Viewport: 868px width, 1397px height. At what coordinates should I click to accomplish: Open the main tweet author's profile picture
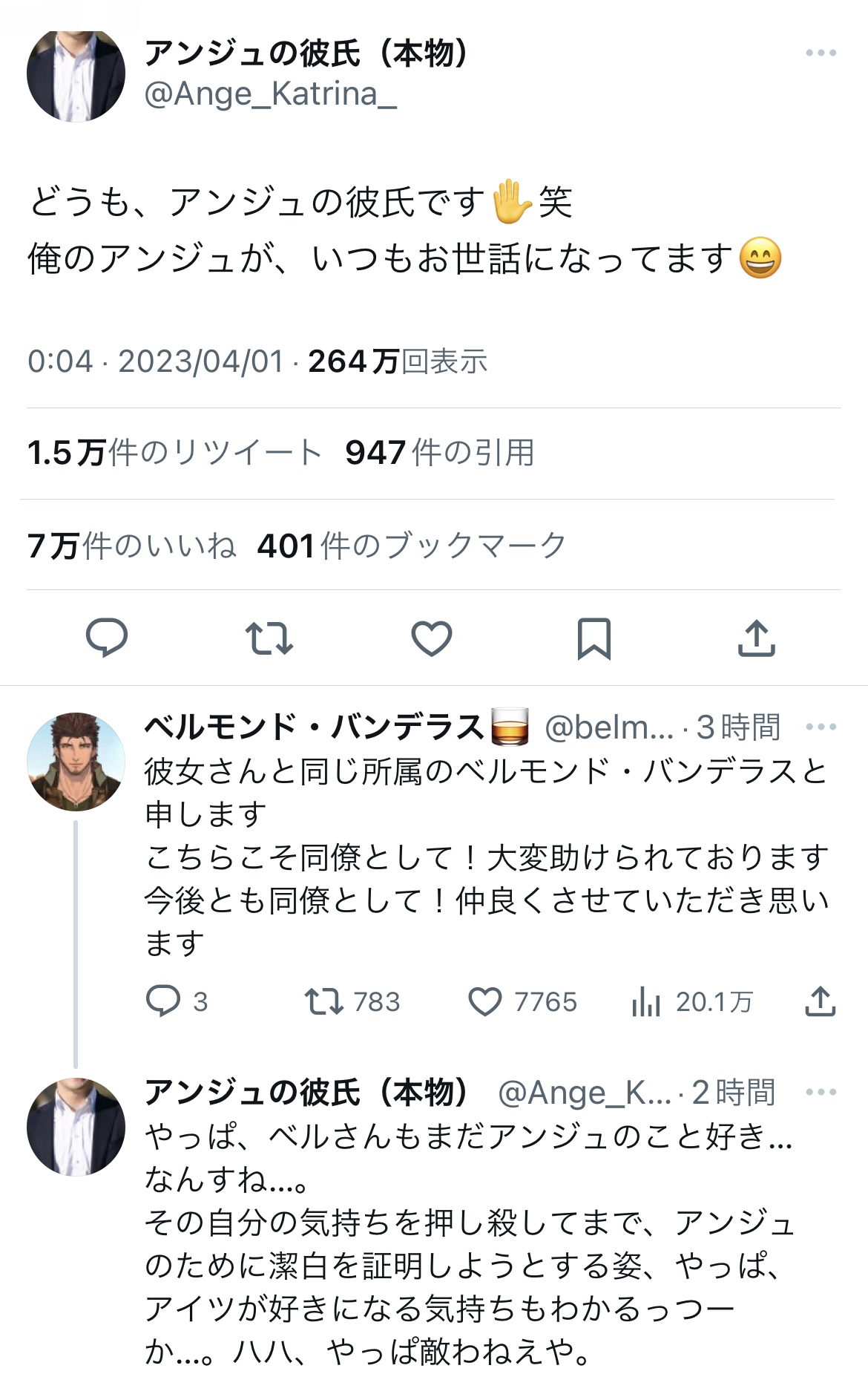[x=76, y=74]
